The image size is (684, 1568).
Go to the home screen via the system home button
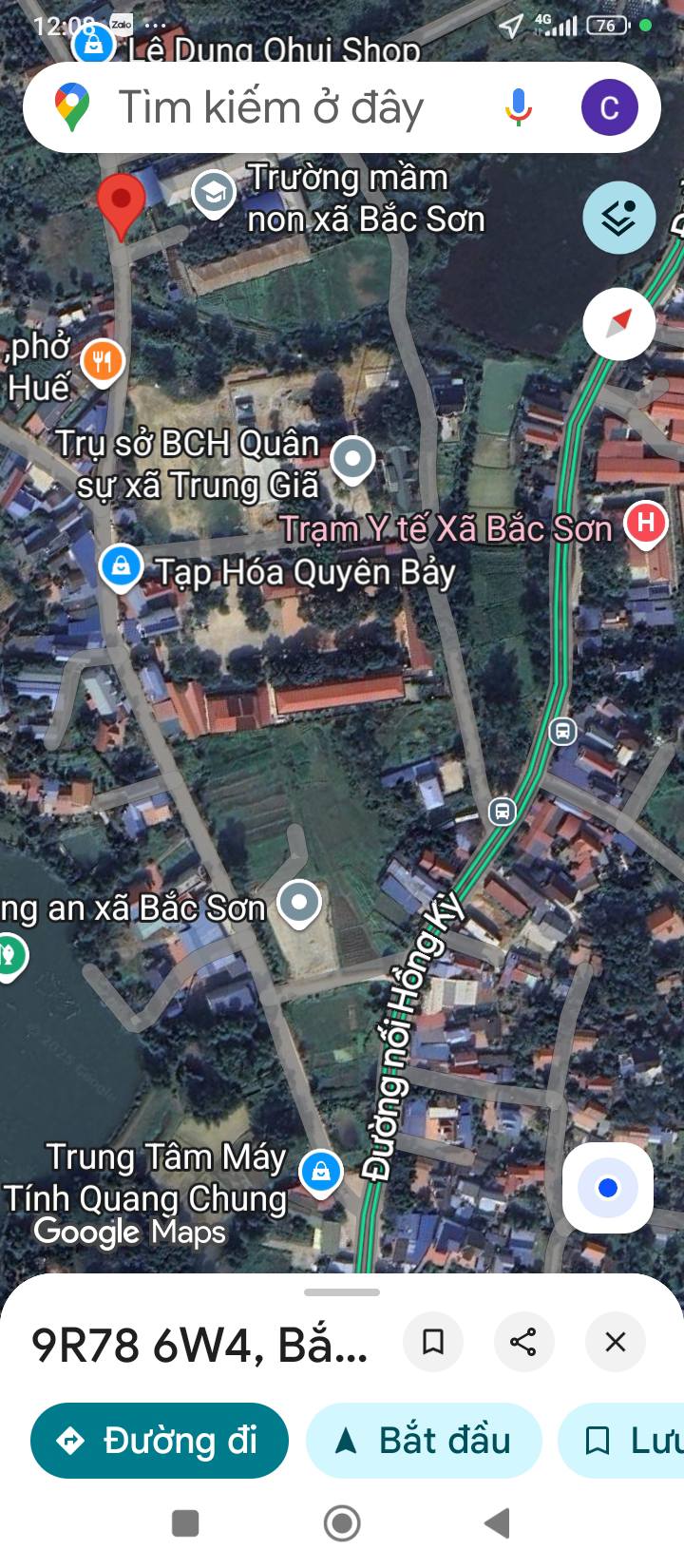click(342, 1523)
